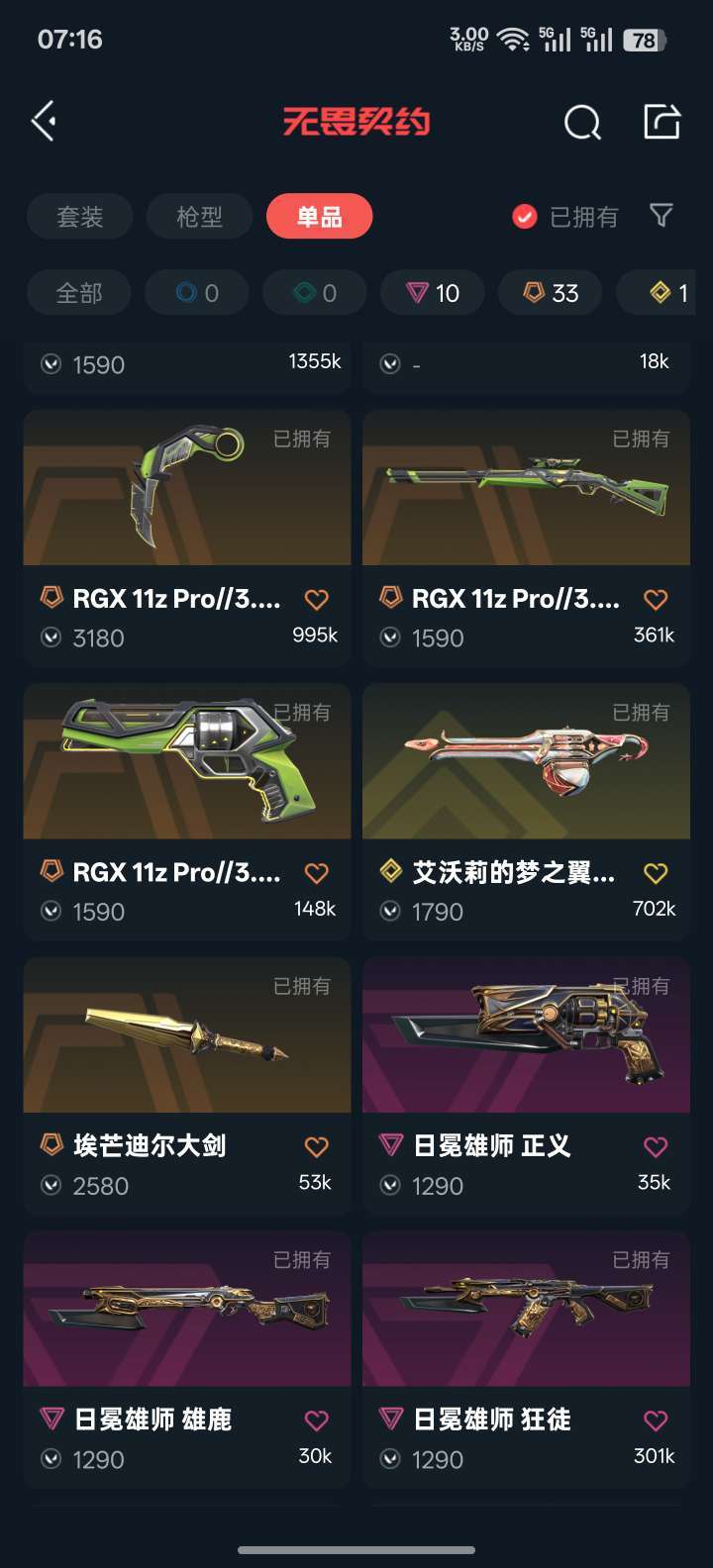713x1568 pixels.
Task: Open the 日冕雄师 正义 skin card
Action: tap(526, 1085)
